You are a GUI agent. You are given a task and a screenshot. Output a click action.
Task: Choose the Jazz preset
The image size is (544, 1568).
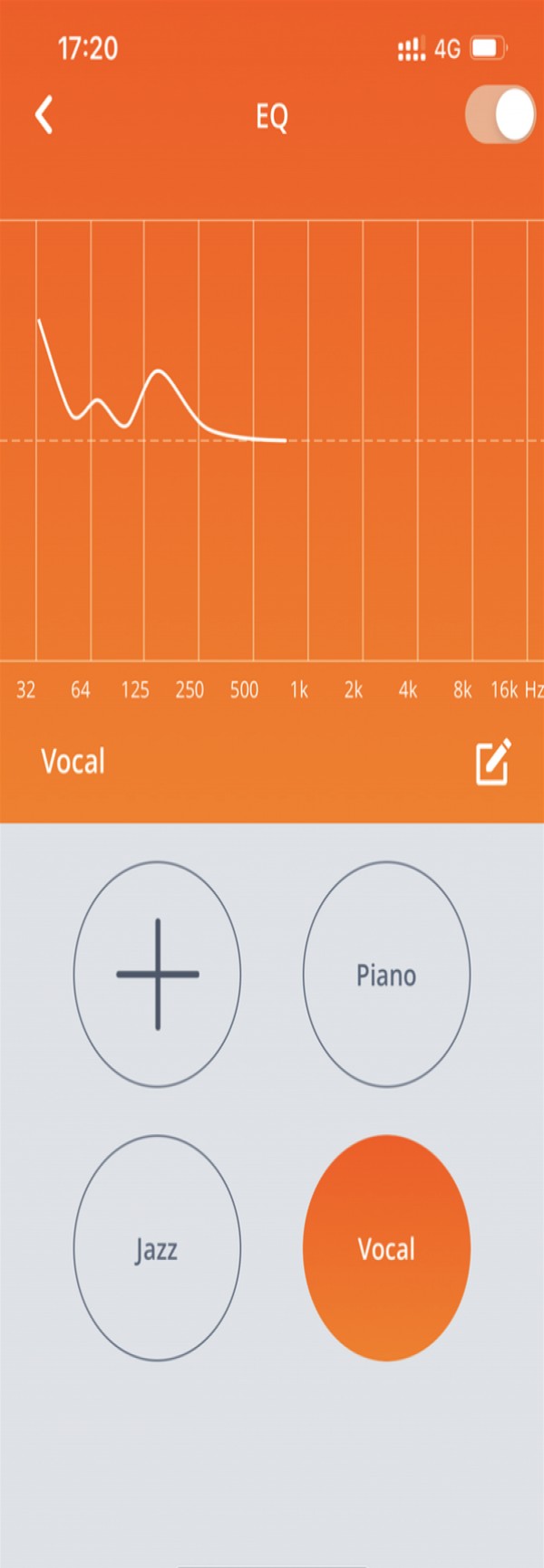click(x=157, y=1248)
